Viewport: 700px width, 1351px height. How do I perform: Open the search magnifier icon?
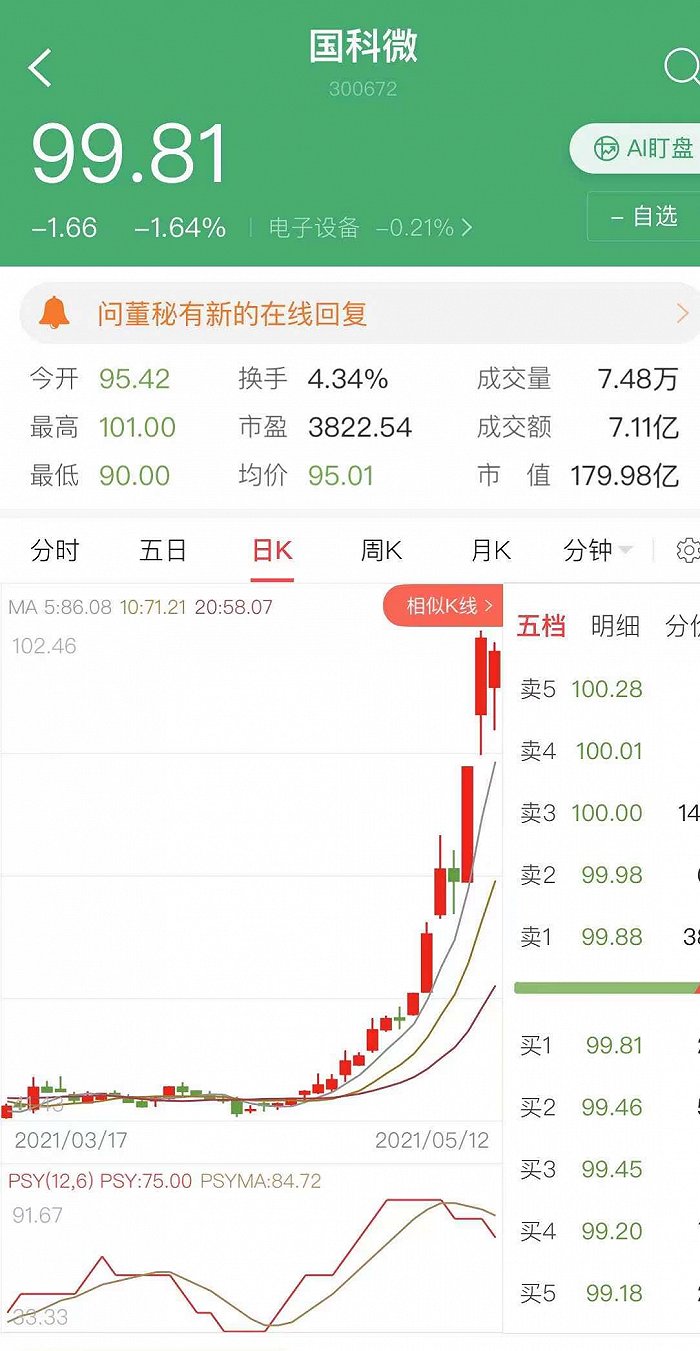[682, 67]
